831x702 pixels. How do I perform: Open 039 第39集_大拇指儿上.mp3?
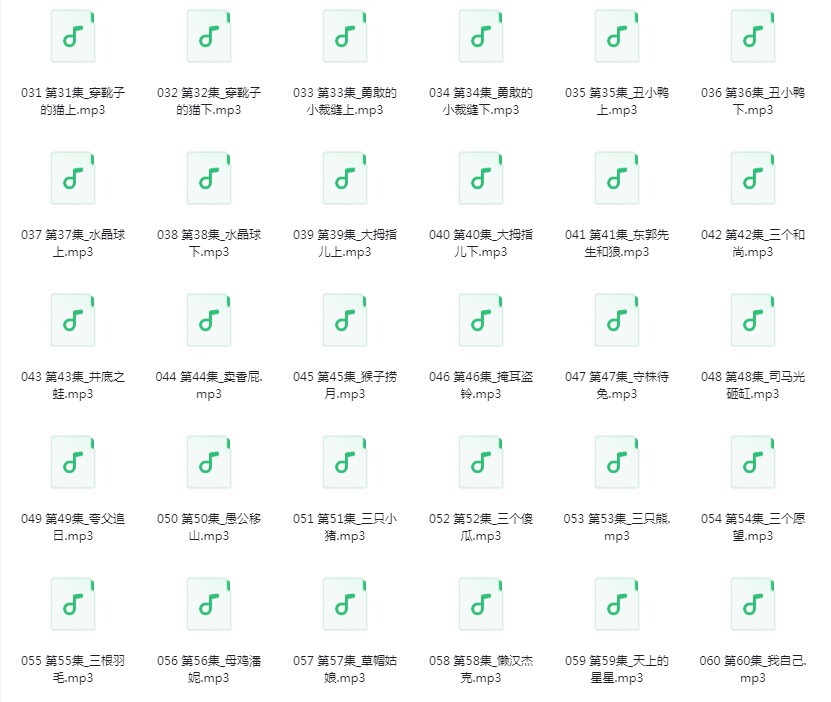click(x=345, y=179)
